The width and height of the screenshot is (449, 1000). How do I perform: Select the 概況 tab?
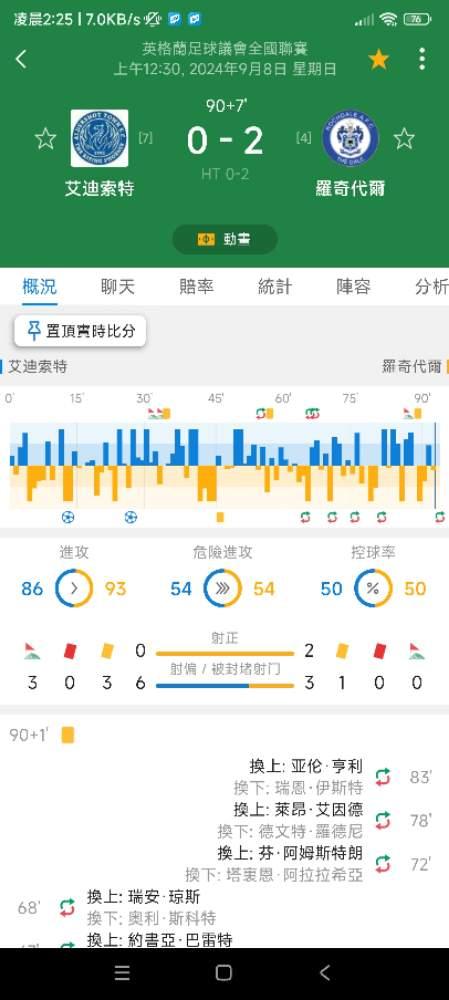click(x=40, y=287)
